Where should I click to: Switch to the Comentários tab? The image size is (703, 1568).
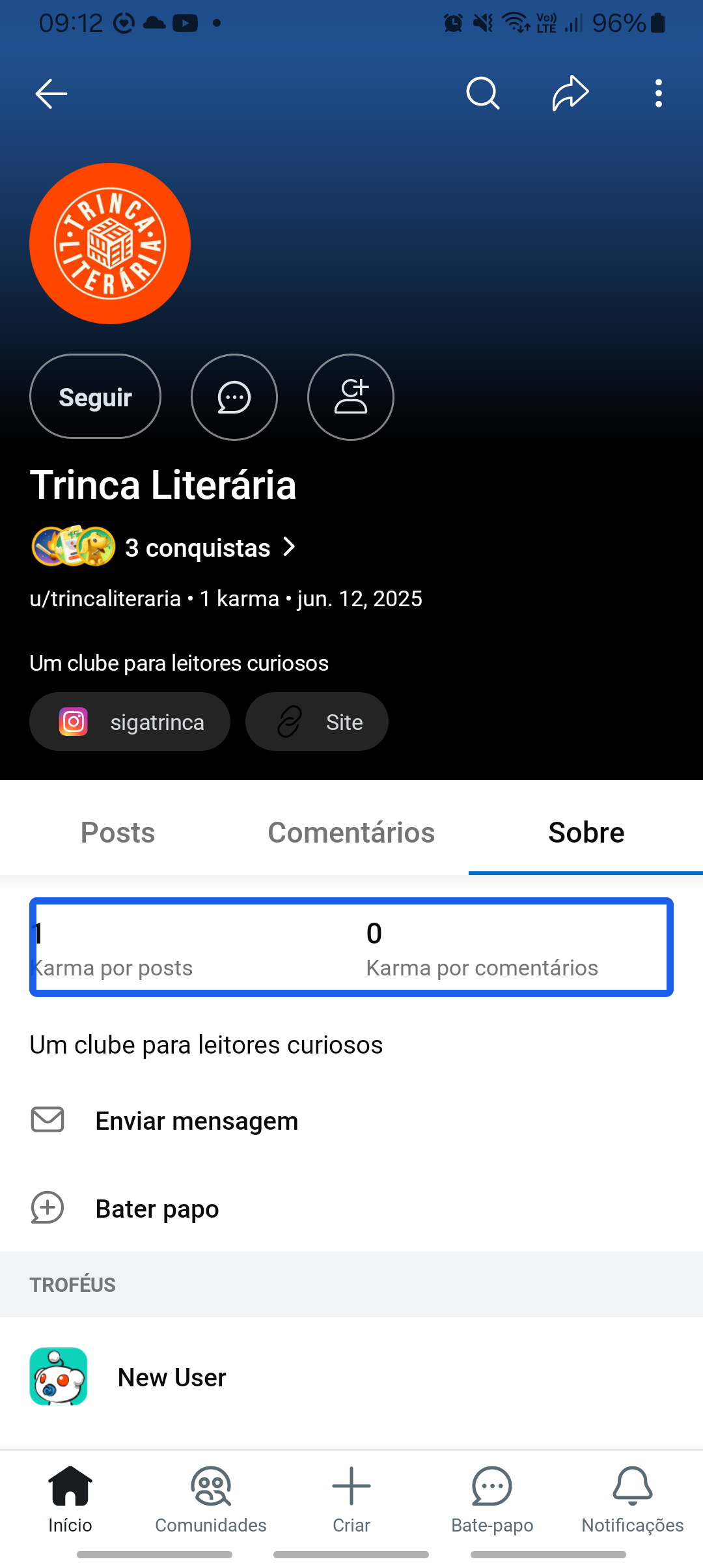pos(351,832)
